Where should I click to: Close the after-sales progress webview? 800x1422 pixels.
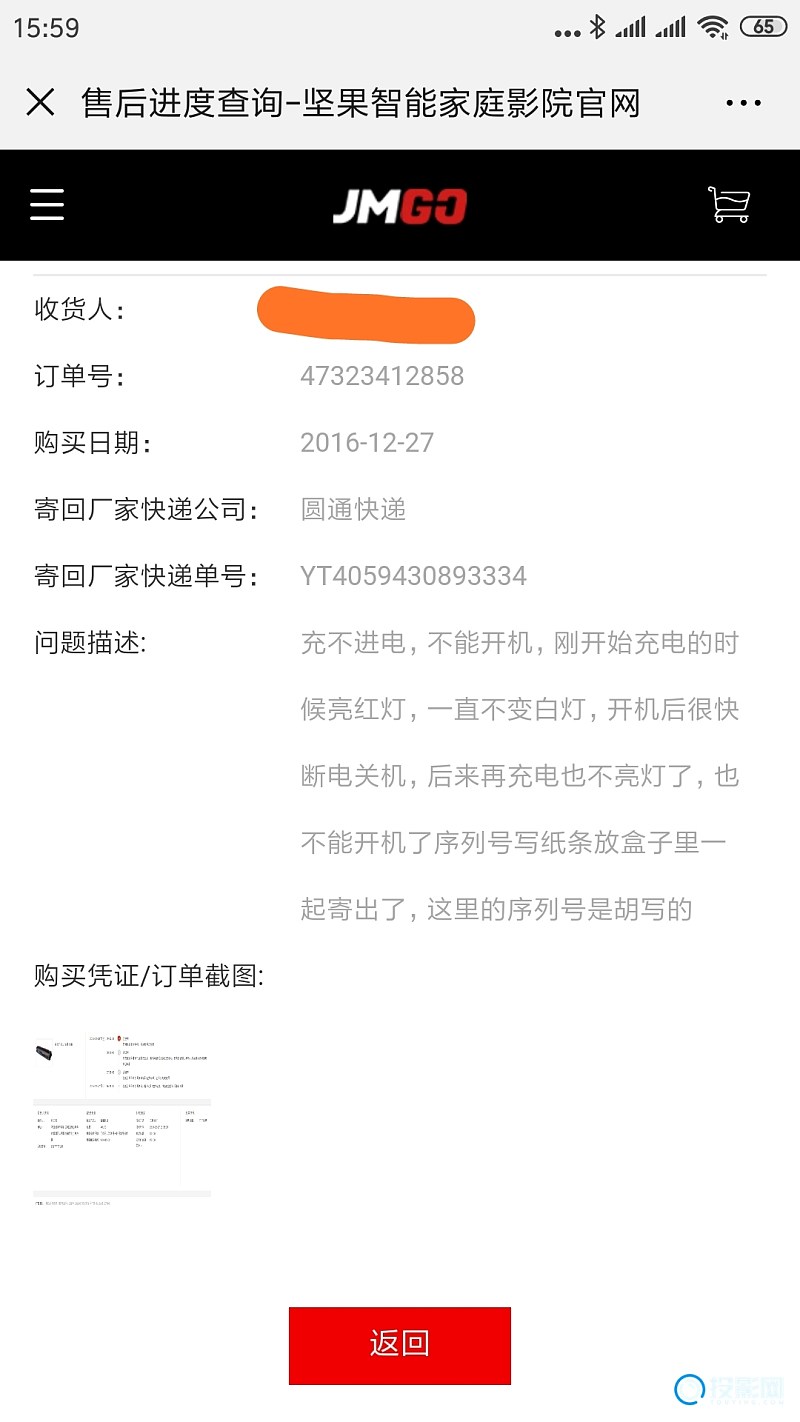pyautogui.click(x=40, y=102)
